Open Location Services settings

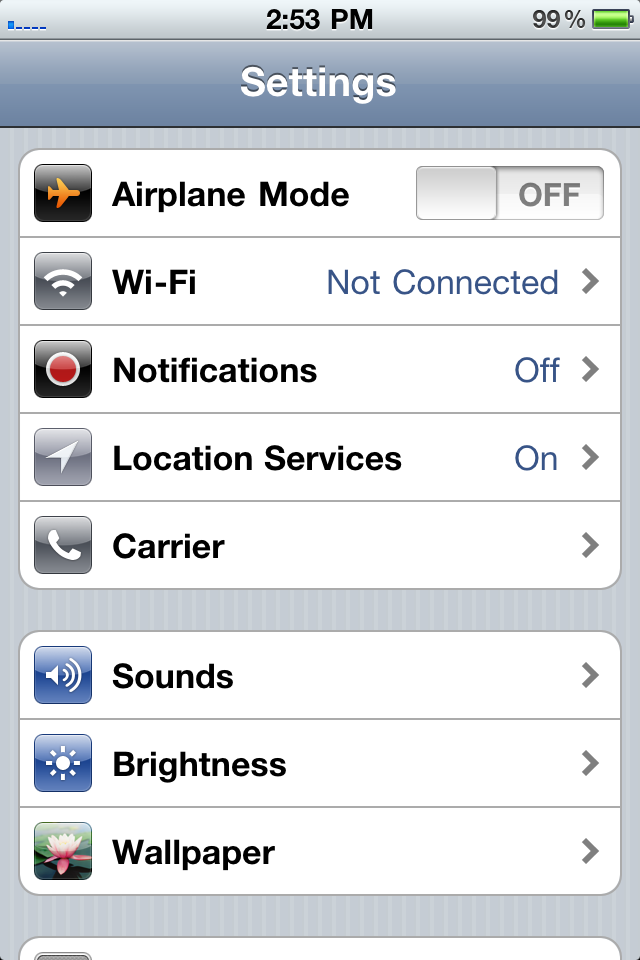point(320,458)
